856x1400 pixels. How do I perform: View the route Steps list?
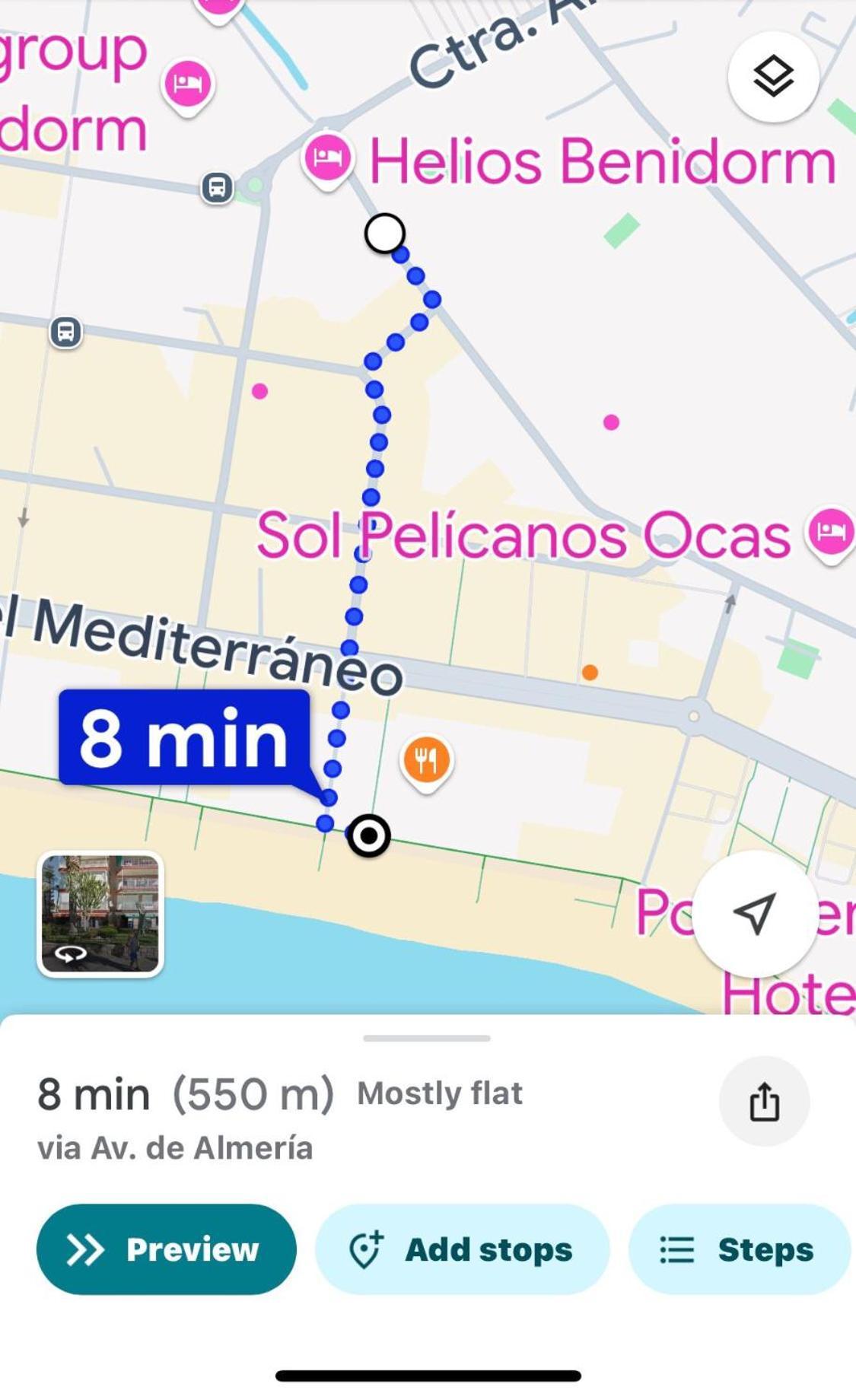(x=738, y=1249)
